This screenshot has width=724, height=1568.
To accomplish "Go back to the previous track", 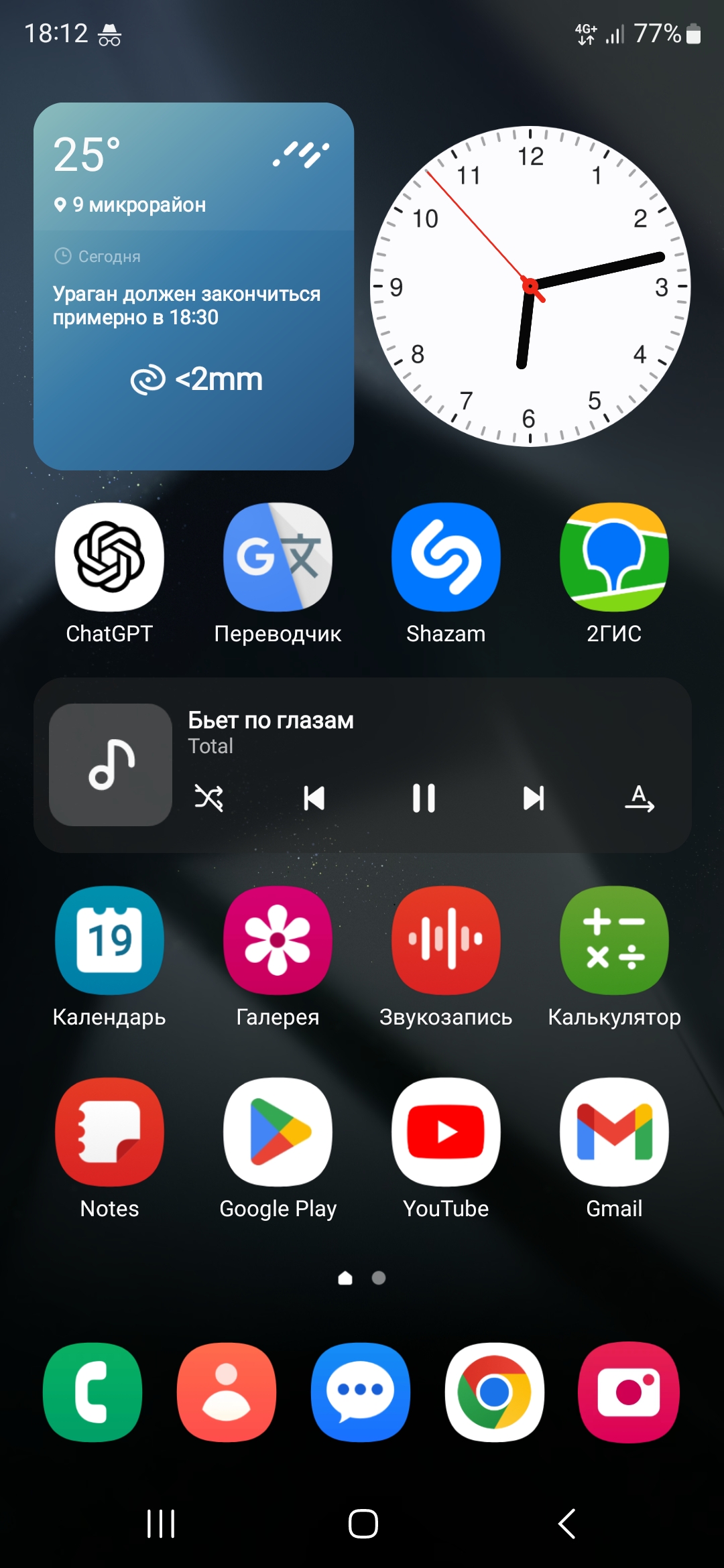I will (x=314, y=798).
